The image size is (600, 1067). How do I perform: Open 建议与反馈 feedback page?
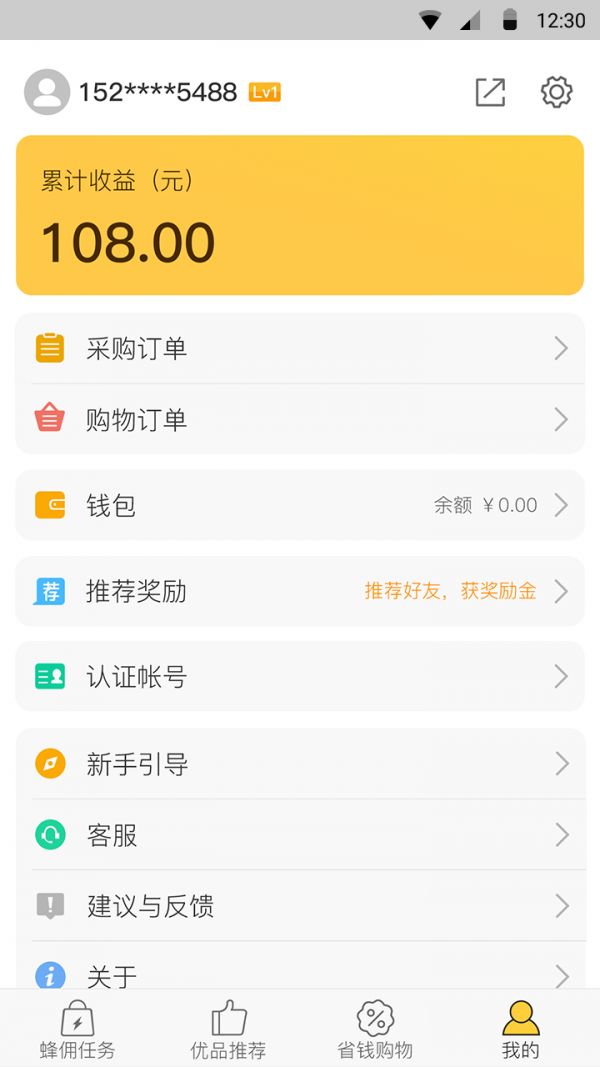(300, 906)
